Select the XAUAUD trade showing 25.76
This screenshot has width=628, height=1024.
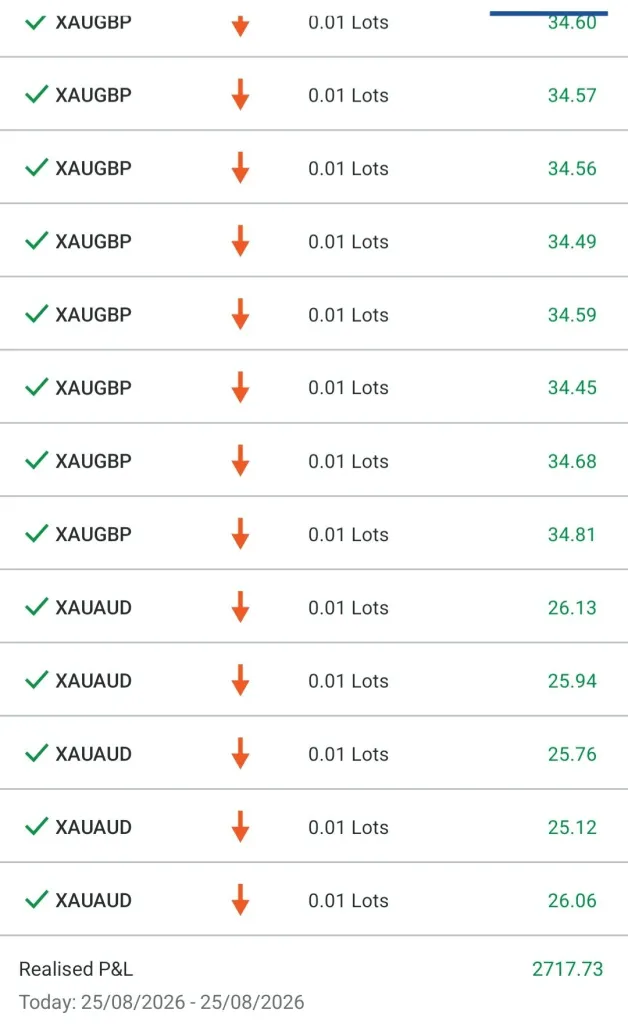pos(314,752)
